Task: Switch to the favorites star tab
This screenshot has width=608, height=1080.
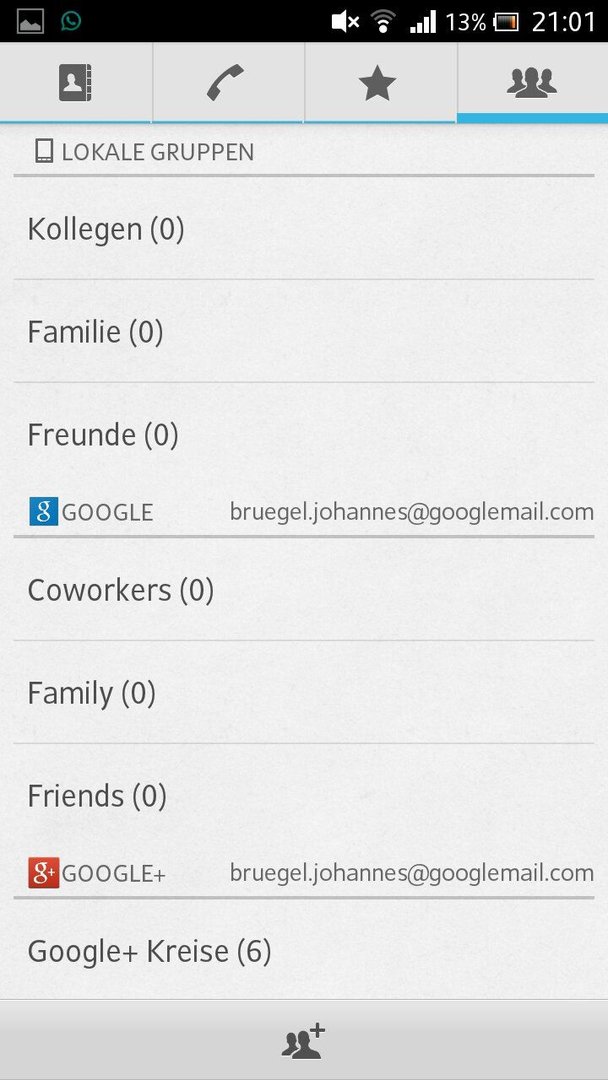Action: point(380,83)
